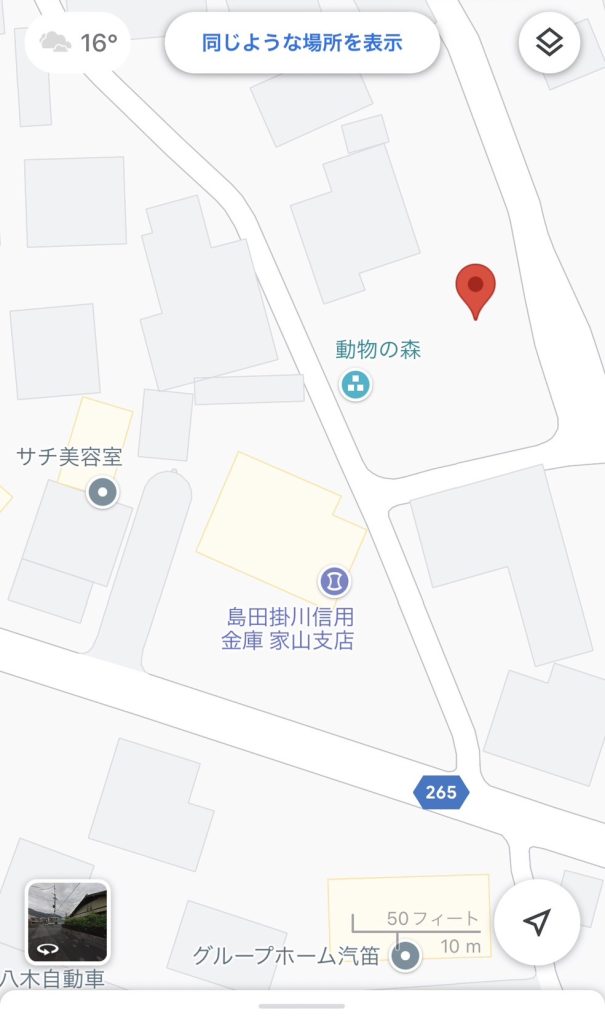Open the map layers selector

point(549,43)
